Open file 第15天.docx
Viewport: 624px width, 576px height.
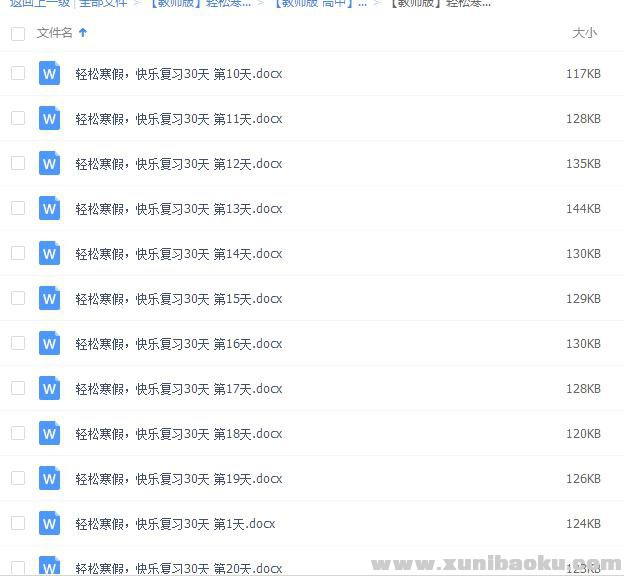(x=178, y=299)
